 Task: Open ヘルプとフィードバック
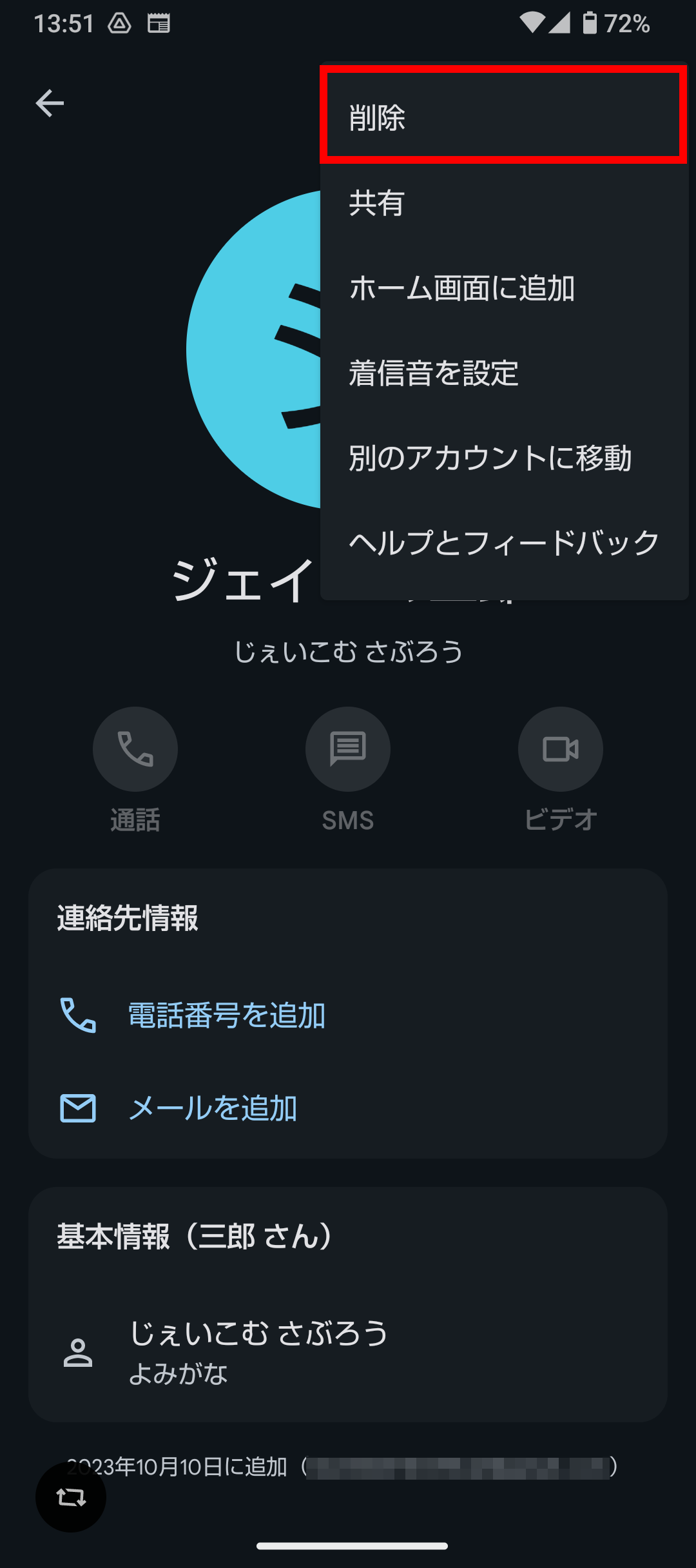[x=504, y=543]
